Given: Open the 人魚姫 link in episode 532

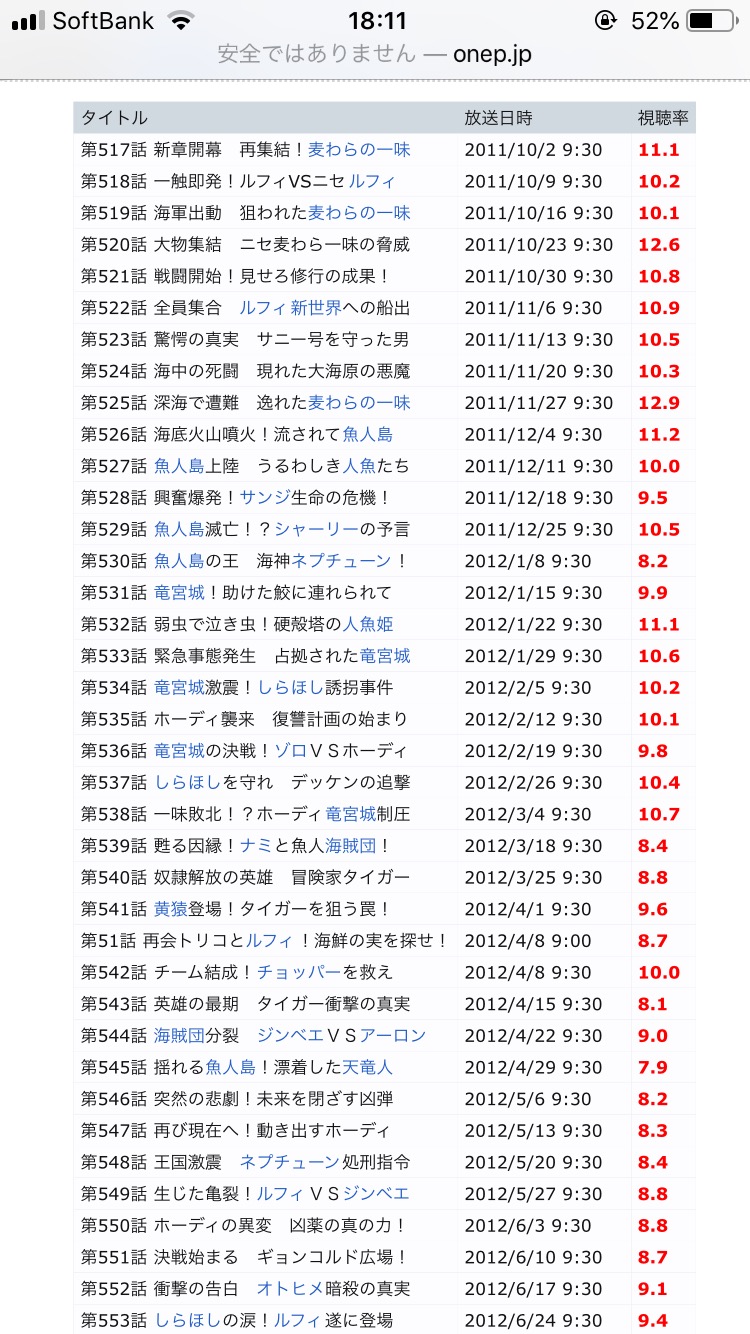Looking at the screenshot, I should [367, 625].
